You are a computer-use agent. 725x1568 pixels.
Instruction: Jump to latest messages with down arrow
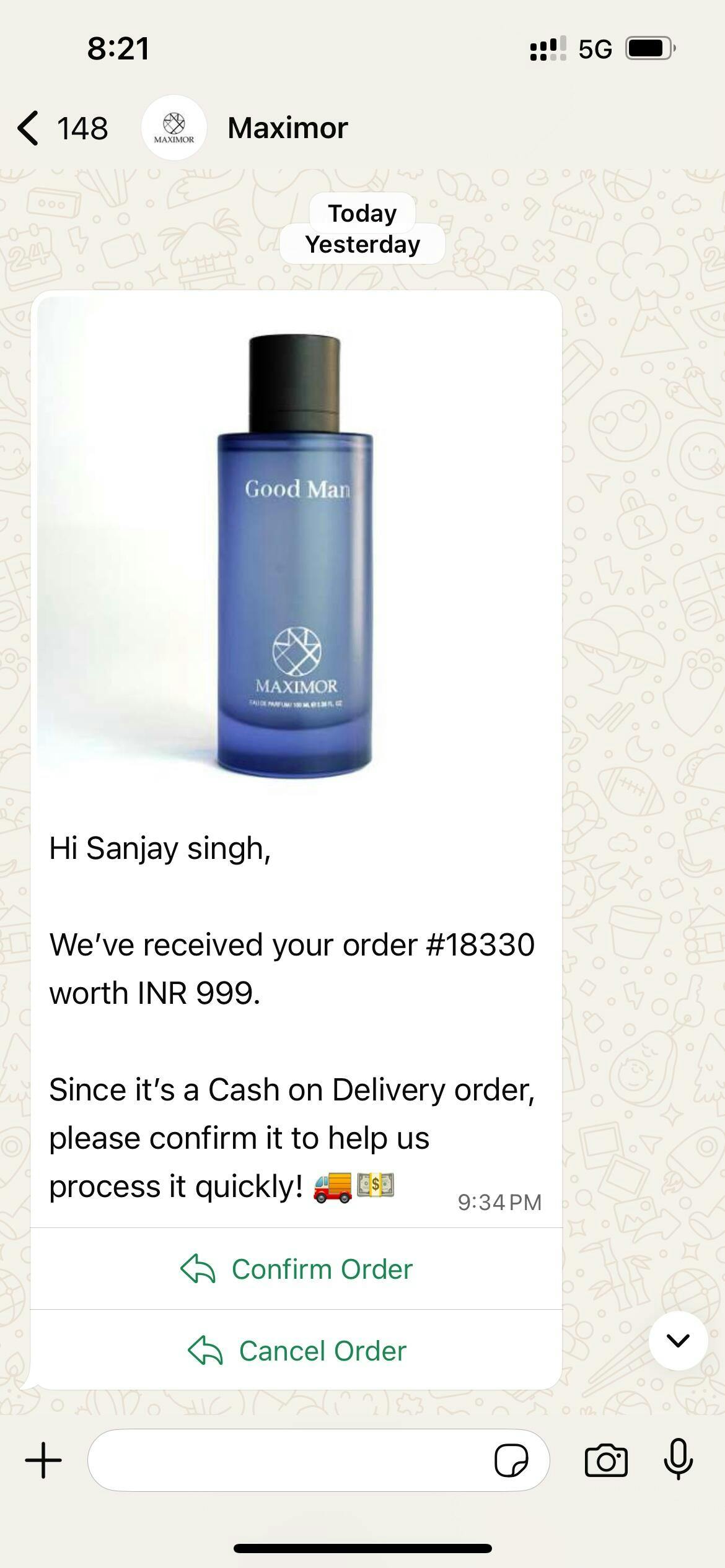pyautogui.click(x=678, y=1341)
